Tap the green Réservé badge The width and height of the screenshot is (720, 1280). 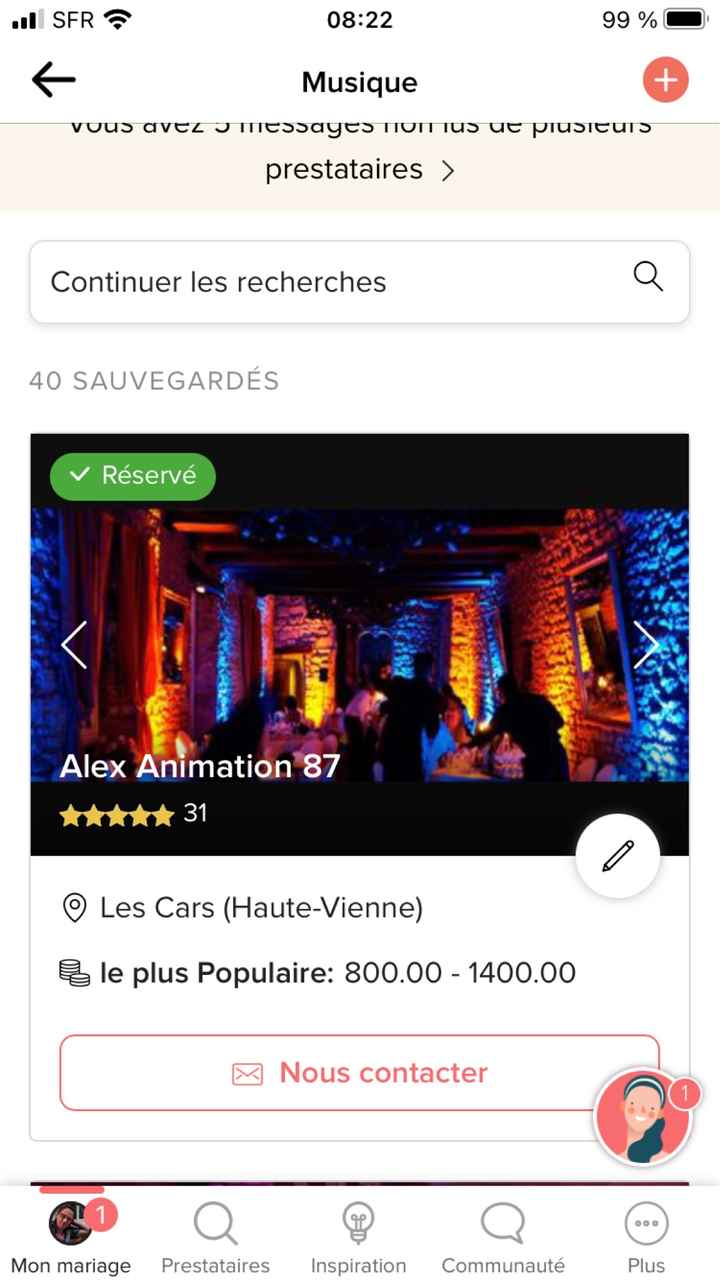132,476
